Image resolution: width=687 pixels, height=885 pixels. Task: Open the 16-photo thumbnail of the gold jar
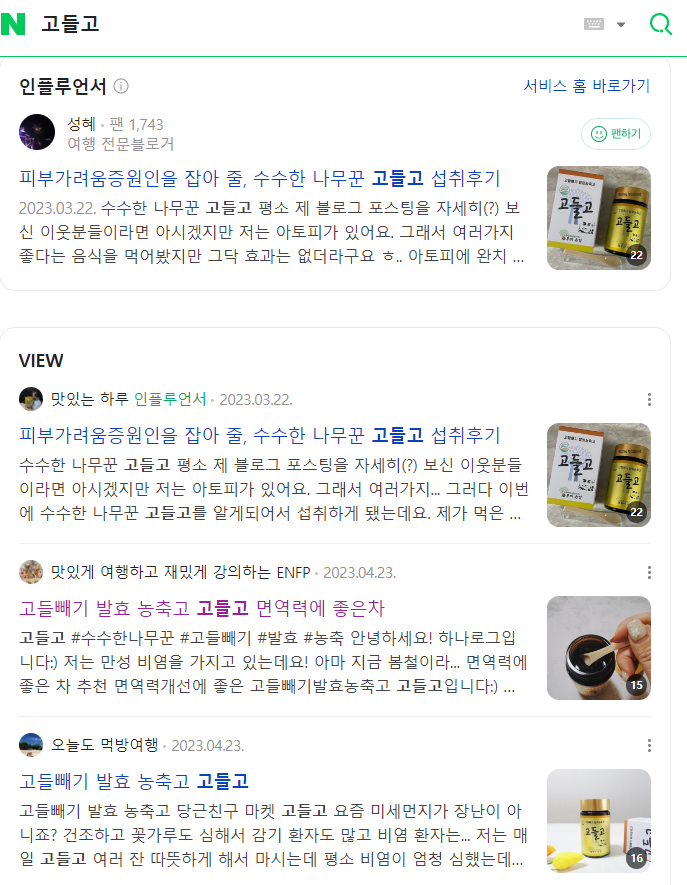pyautogui.click(x=598, y=820)
